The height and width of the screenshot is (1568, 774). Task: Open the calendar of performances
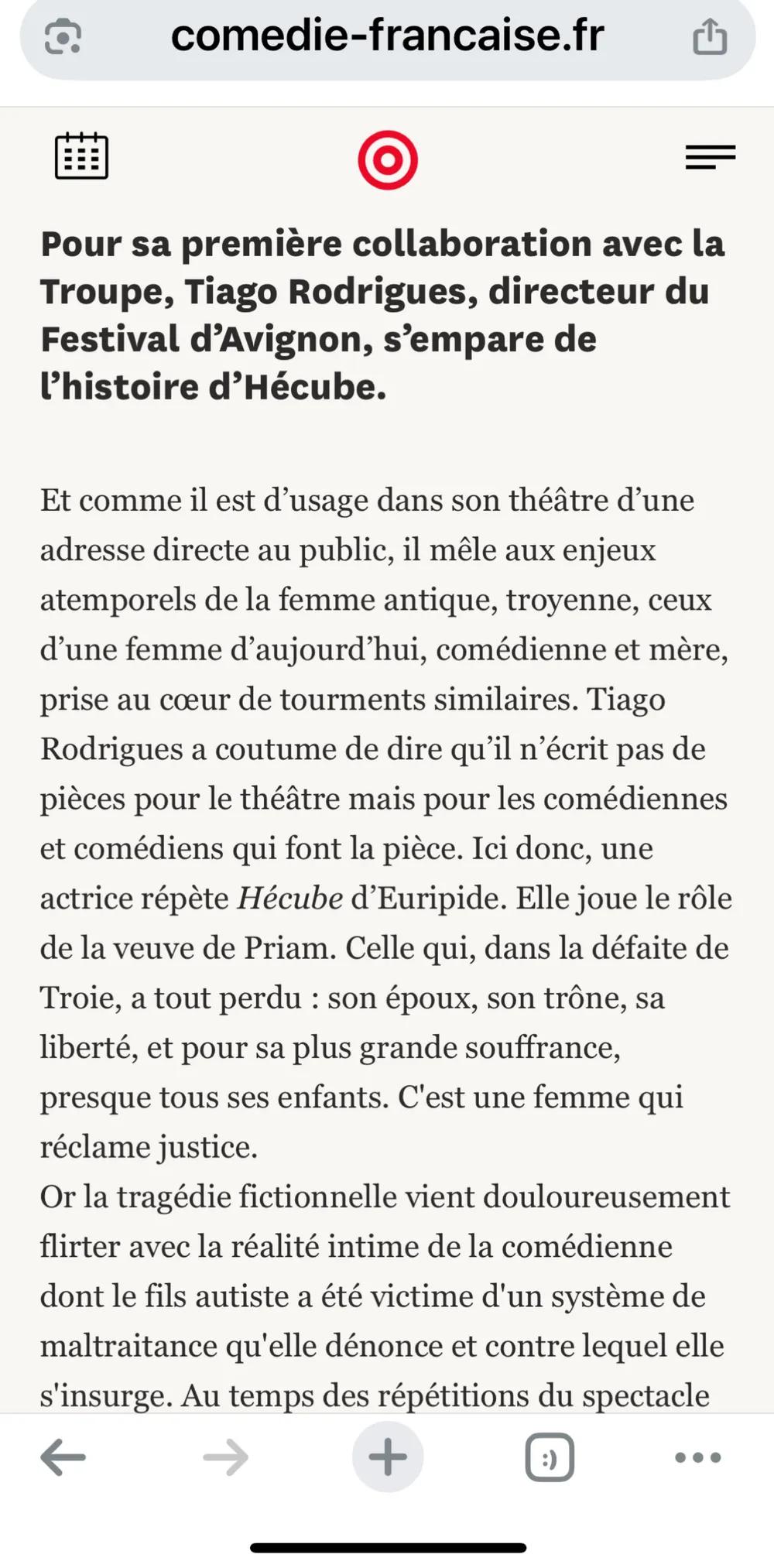click(81, 156)
